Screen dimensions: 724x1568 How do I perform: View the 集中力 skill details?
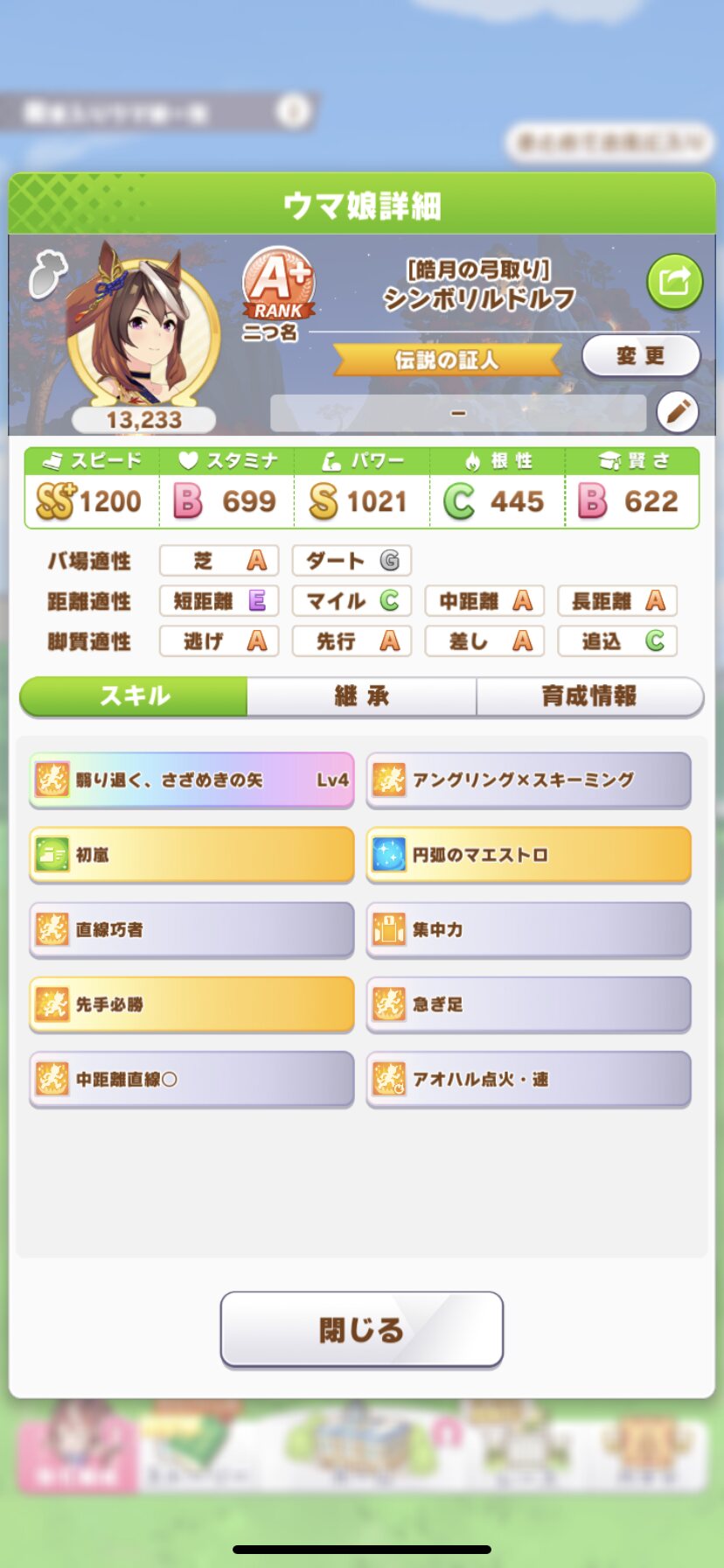tap(528, 929)
